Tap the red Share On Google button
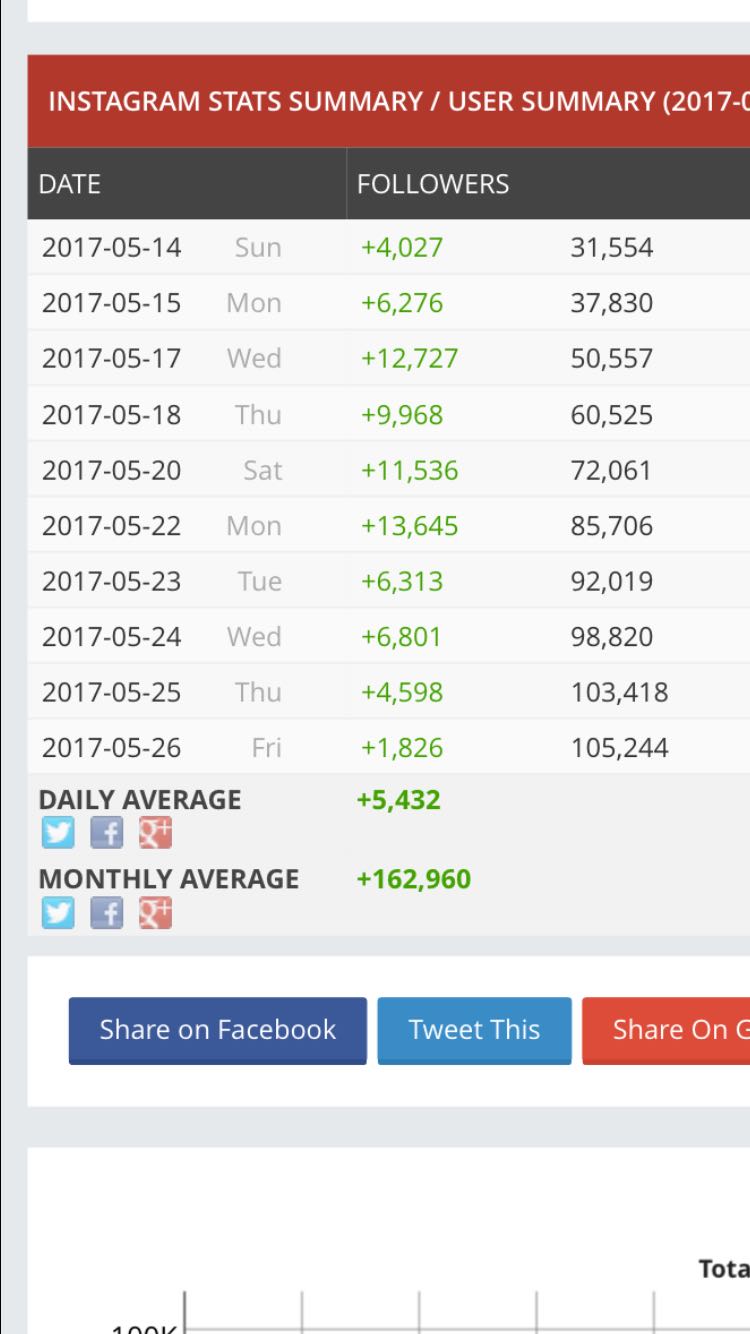Viewport: 750px width, 1334px height. (x=666, y=1030)
